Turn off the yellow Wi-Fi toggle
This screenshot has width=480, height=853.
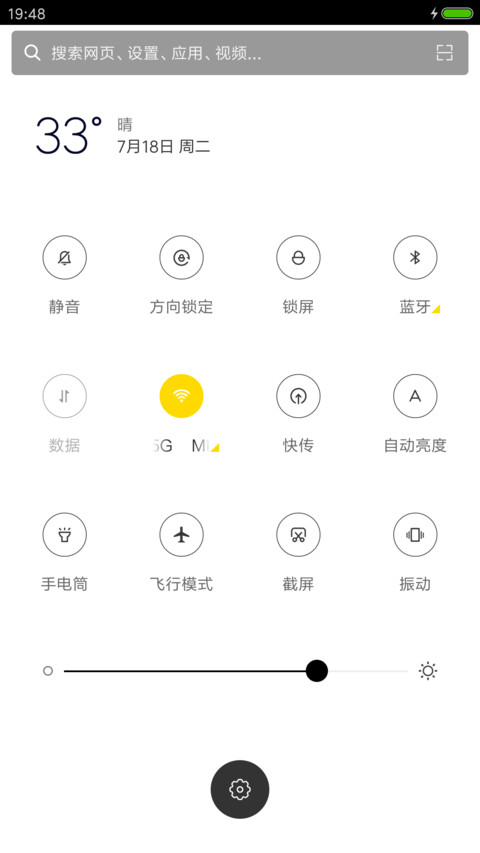coord(182,396)
